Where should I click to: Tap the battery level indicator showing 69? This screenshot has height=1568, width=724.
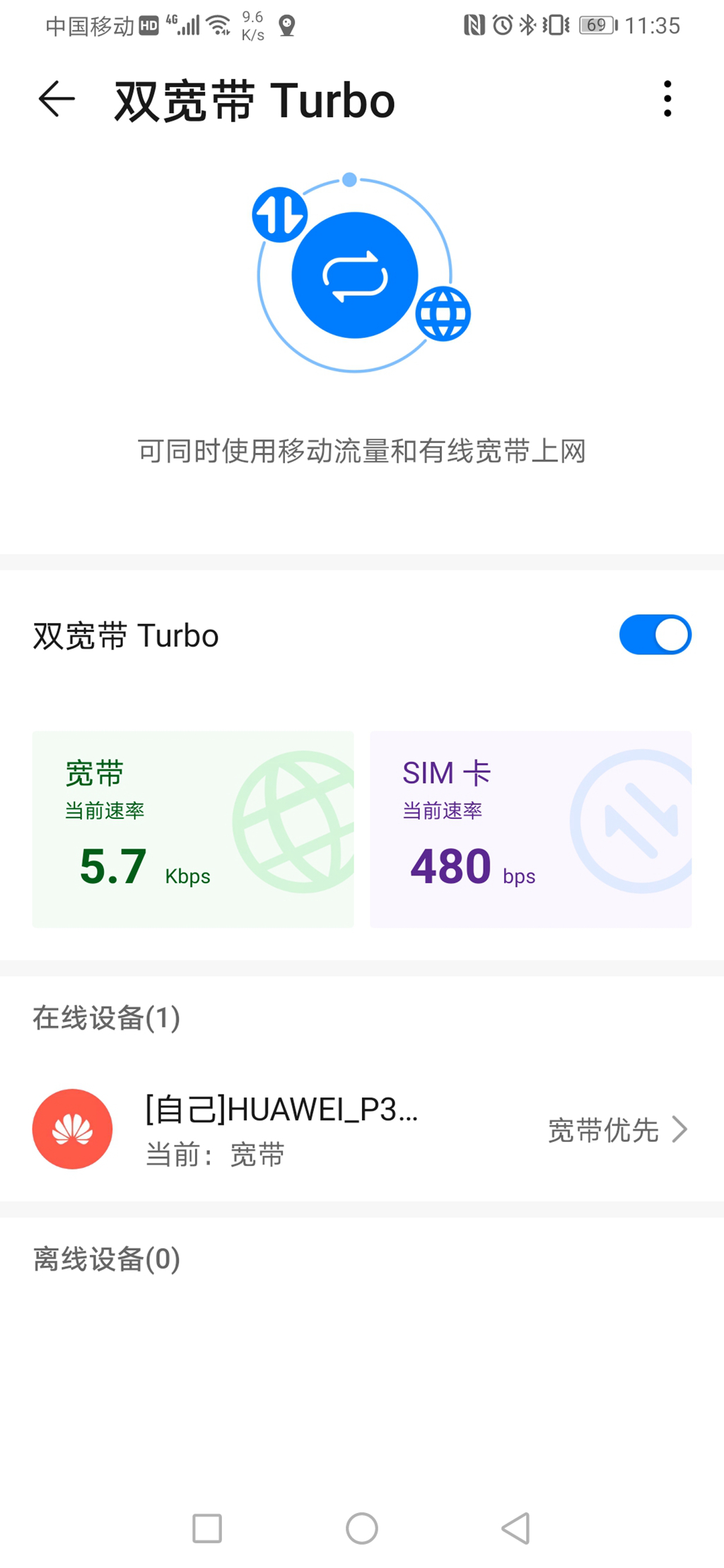[x=596, y=25]
